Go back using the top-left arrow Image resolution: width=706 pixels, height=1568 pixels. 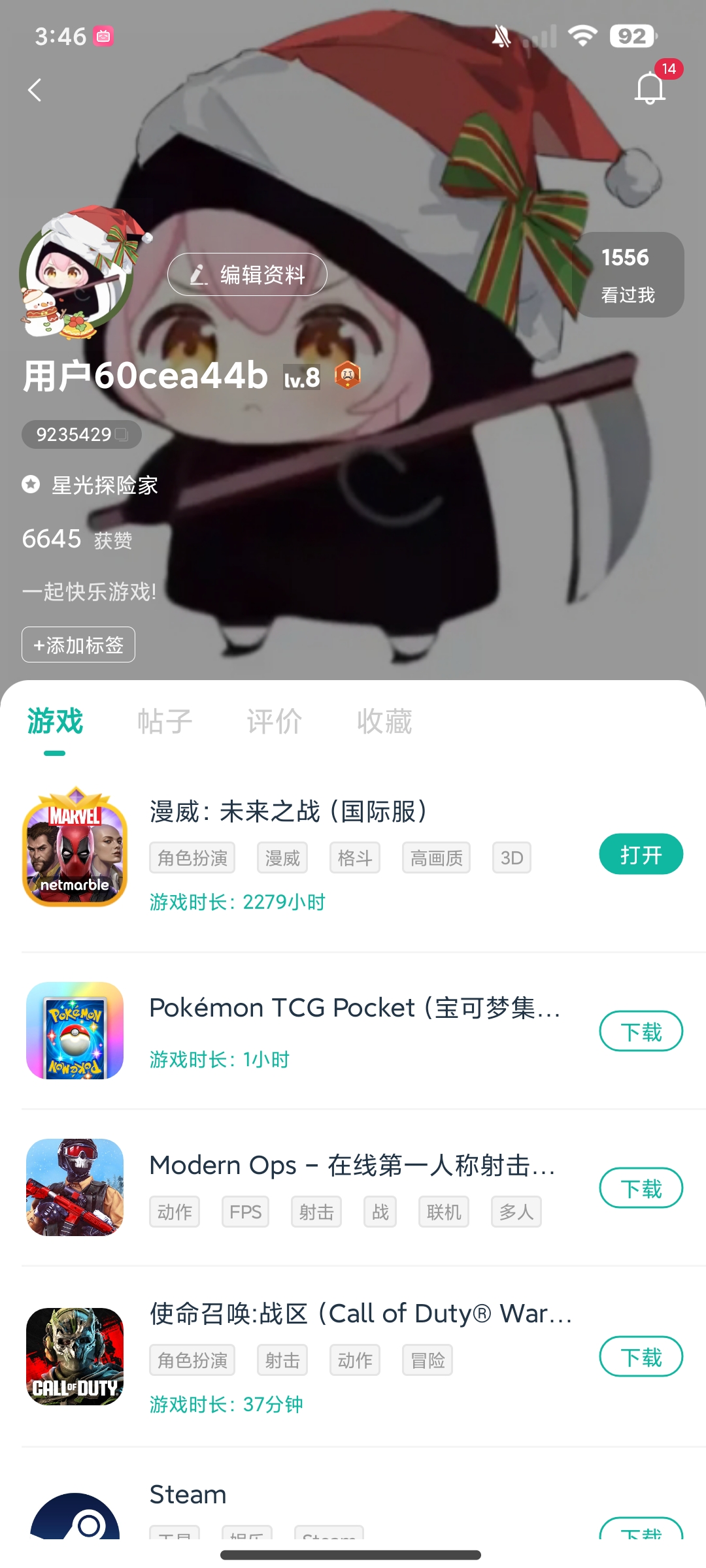click(35, 90)
